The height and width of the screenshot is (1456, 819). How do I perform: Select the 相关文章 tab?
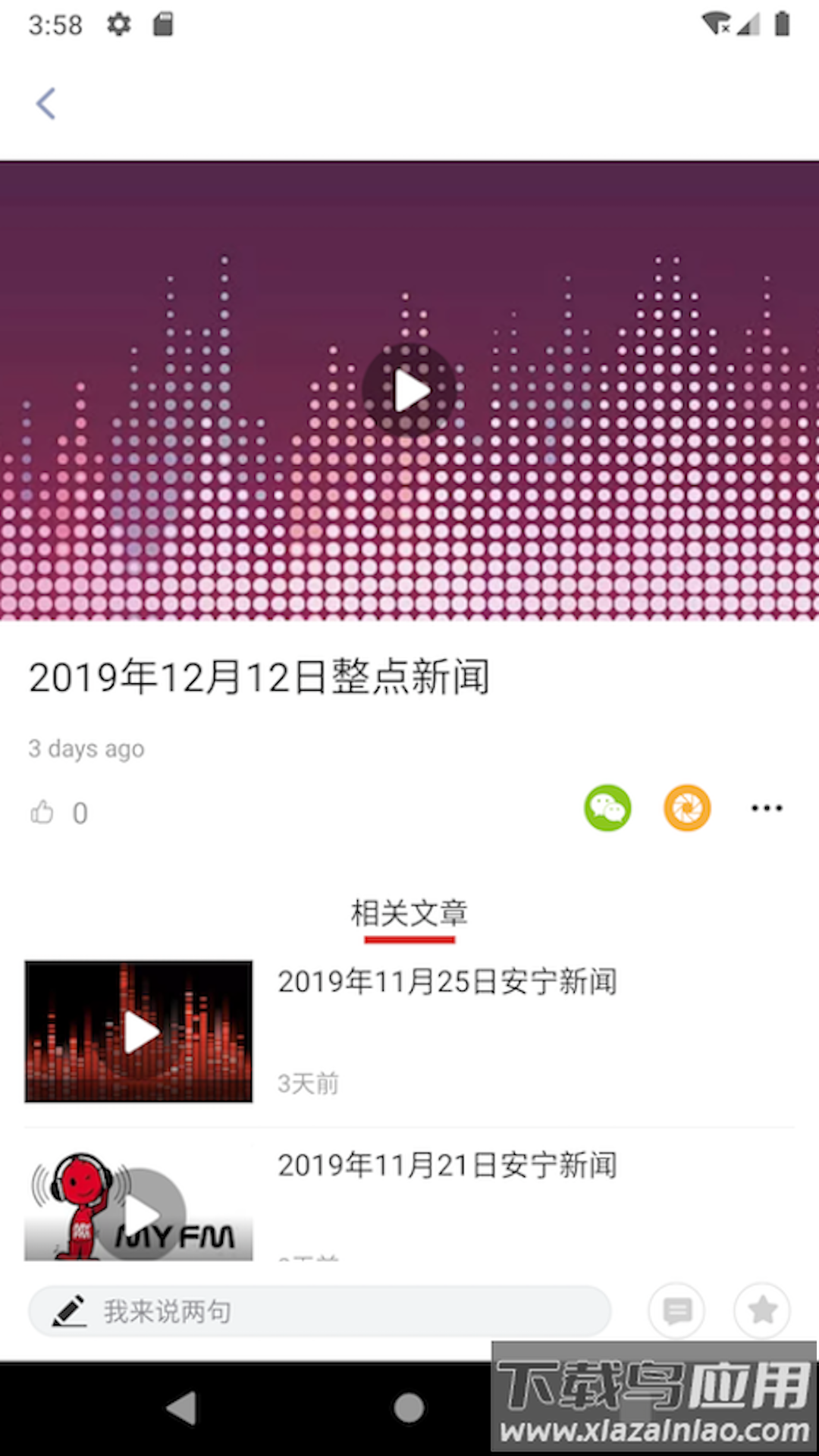pos(409,913)
